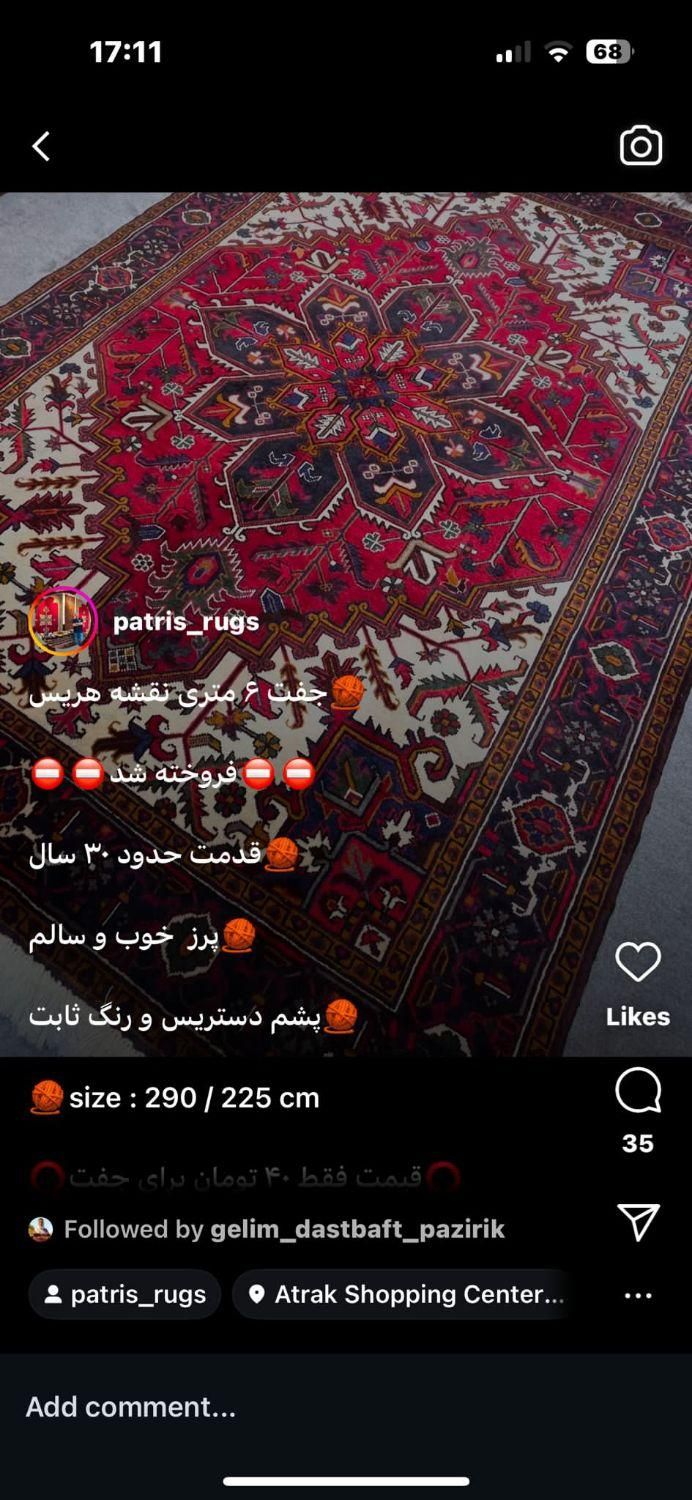
Task: Tap the Add comment field
Action: click(x=346, y=1407)
